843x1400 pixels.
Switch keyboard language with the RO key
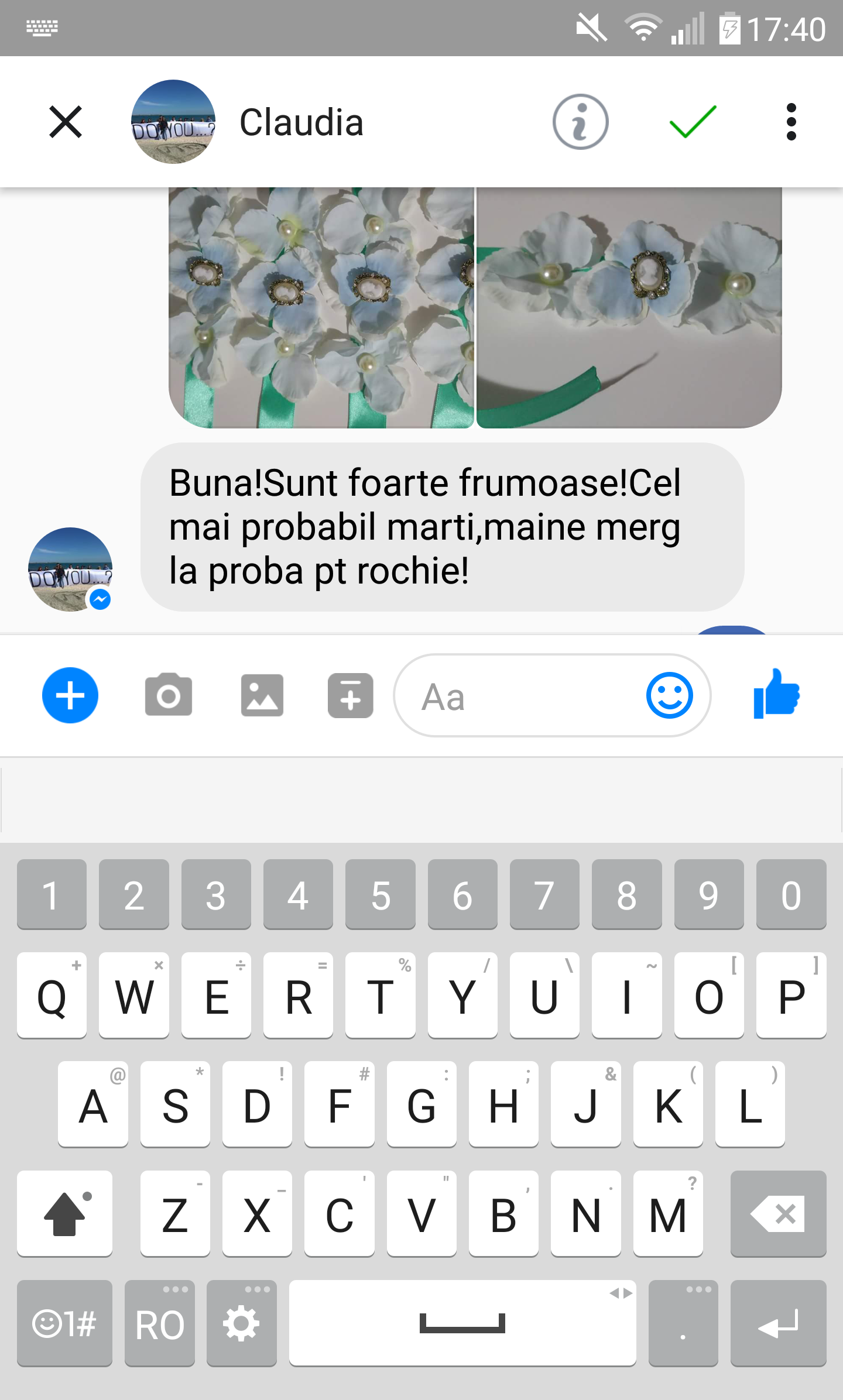(x=159, y=1324)
